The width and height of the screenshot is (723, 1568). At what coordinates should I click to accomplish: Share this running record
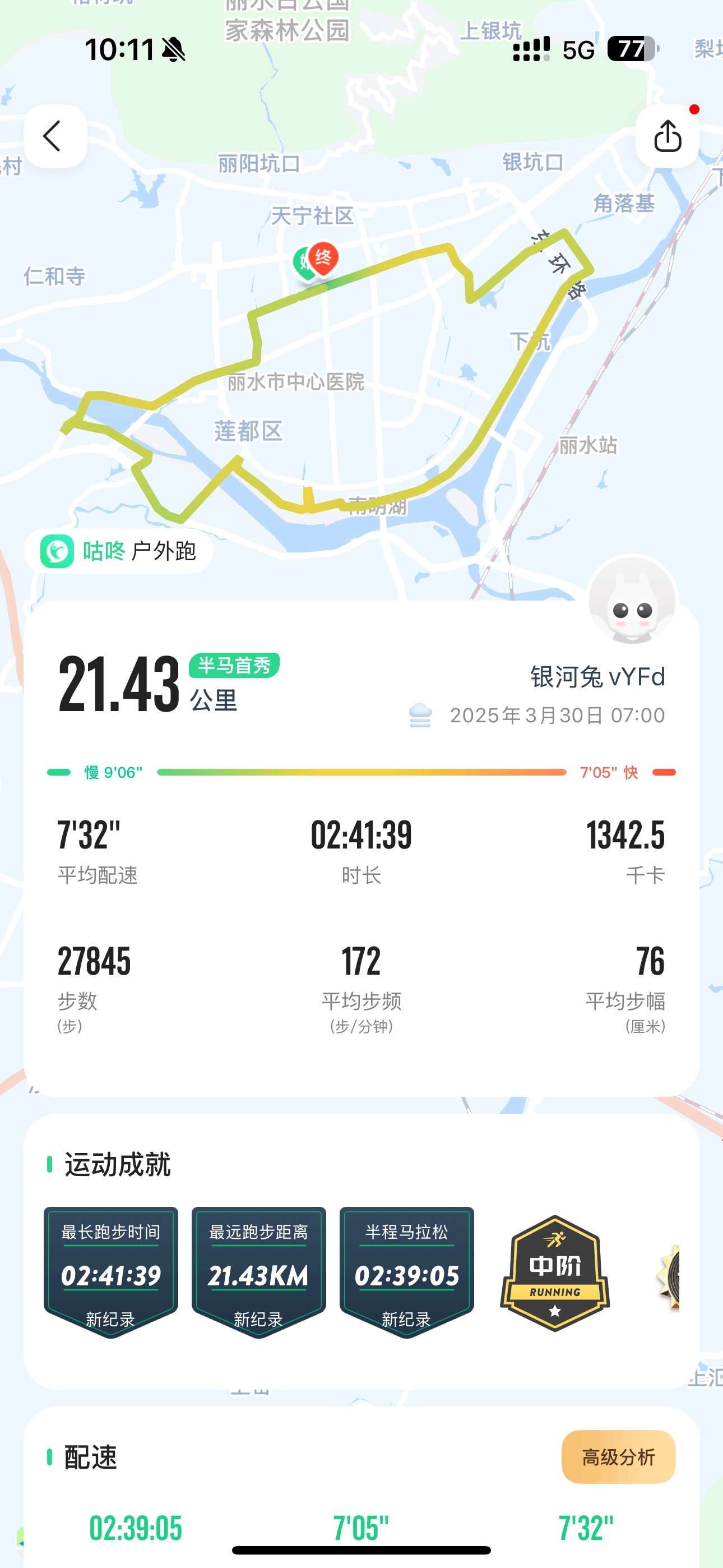(x=668, y=136)
